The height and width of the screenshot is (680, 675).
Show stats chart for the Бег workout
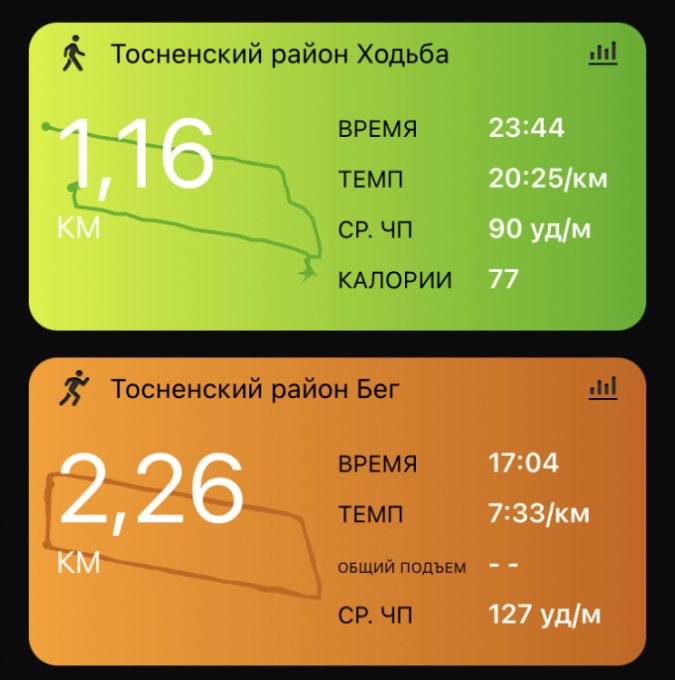tap(603, 388)
